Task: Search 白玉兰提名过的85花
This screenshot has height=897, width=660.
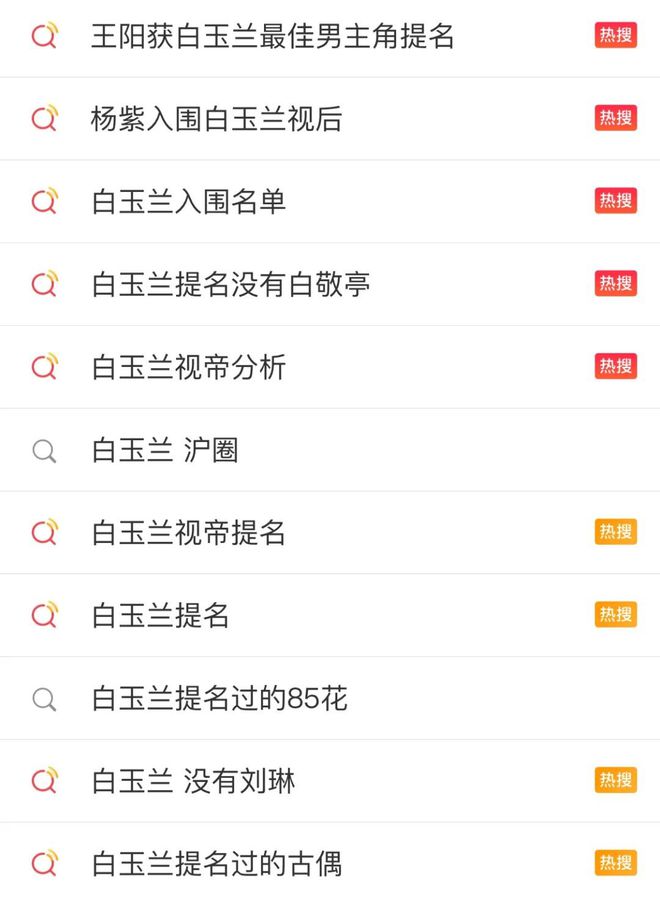Action: coord(219,699)
